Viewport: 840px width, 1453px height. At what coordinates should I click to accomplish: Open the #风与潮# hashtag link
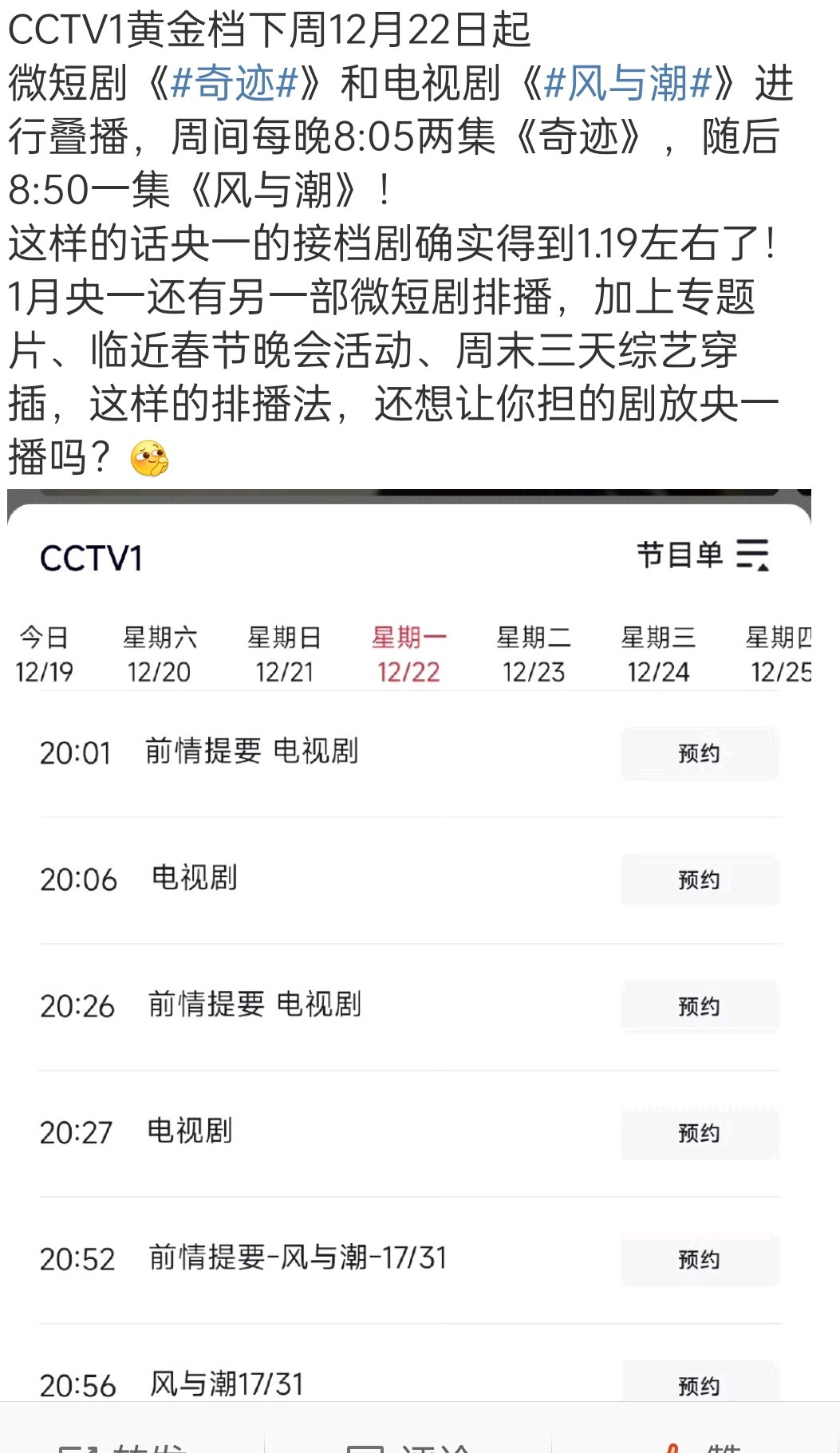tap(630, 83)
